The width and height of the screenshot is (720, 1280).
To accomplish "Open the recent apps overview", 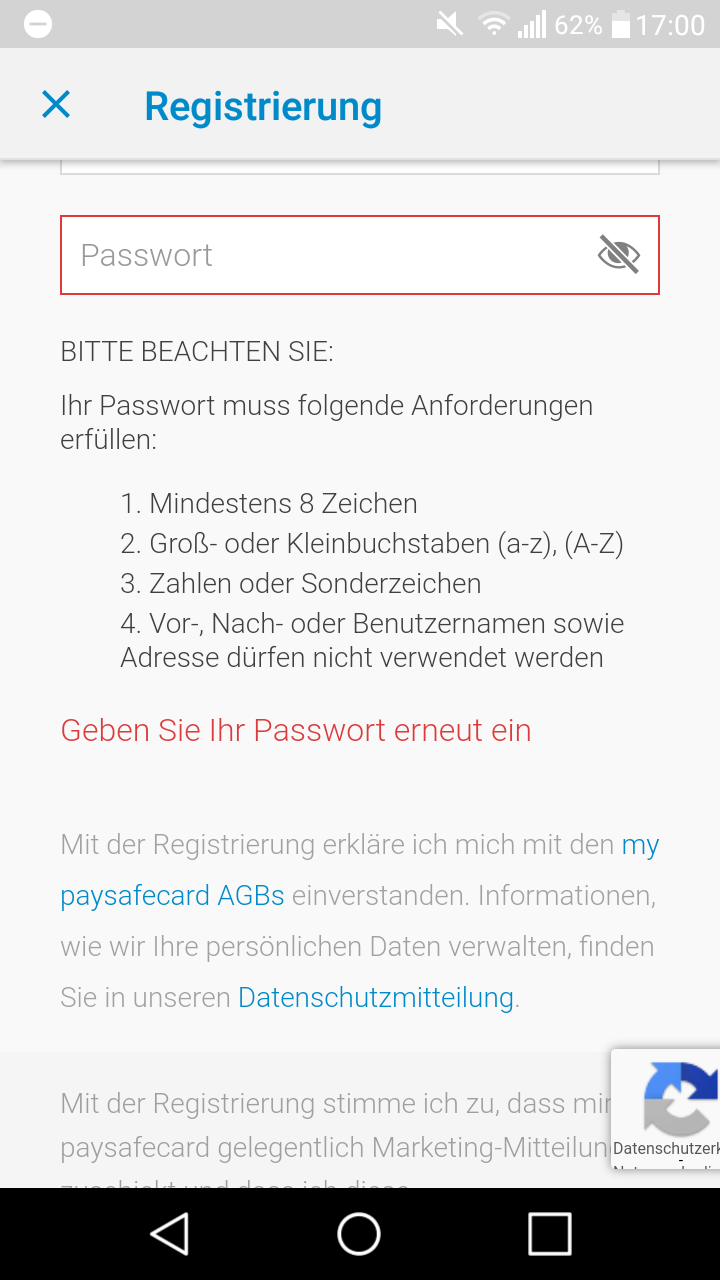I will [x=549, y=1234].
